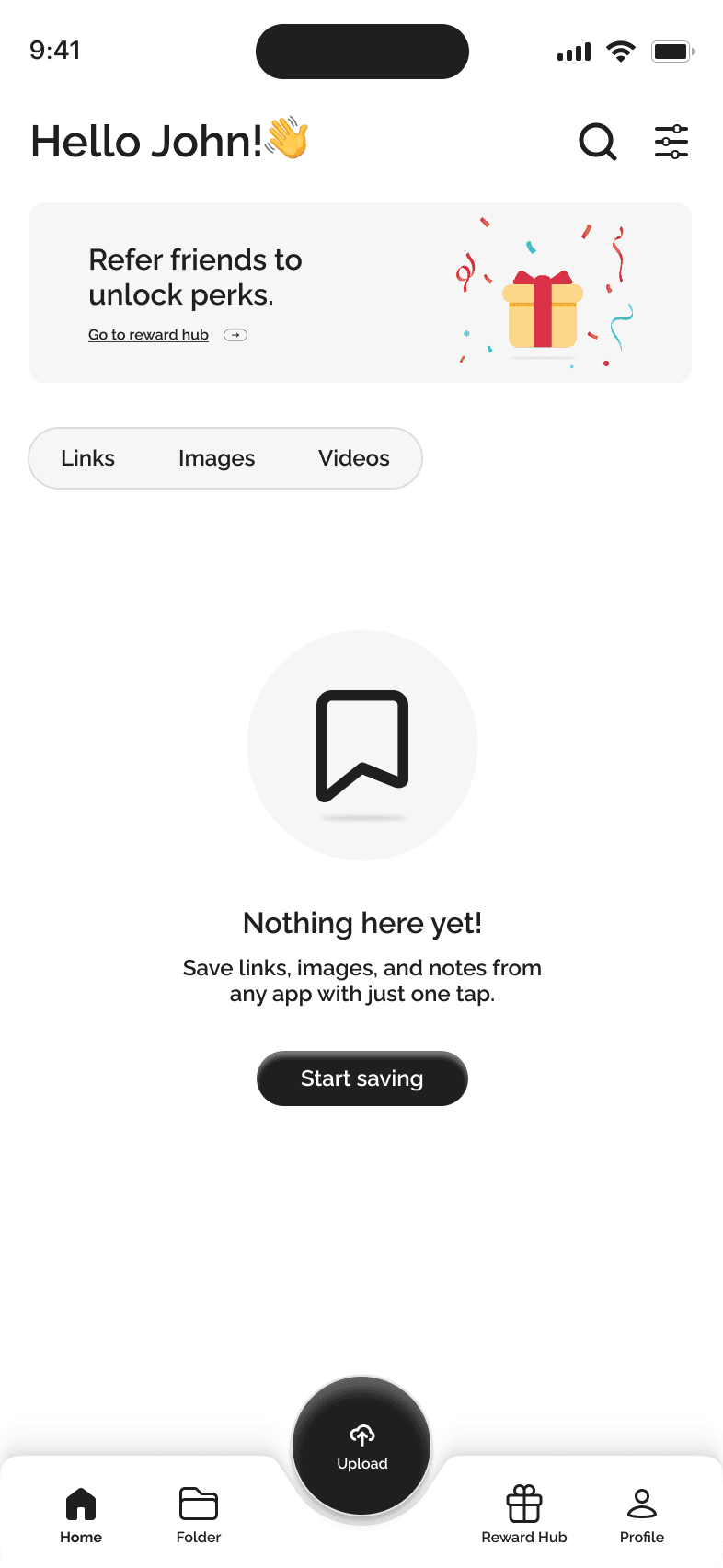Switch to the Images segment
Image resolution: width=723 pixels, height=1568 pixels.
[216, 458]
